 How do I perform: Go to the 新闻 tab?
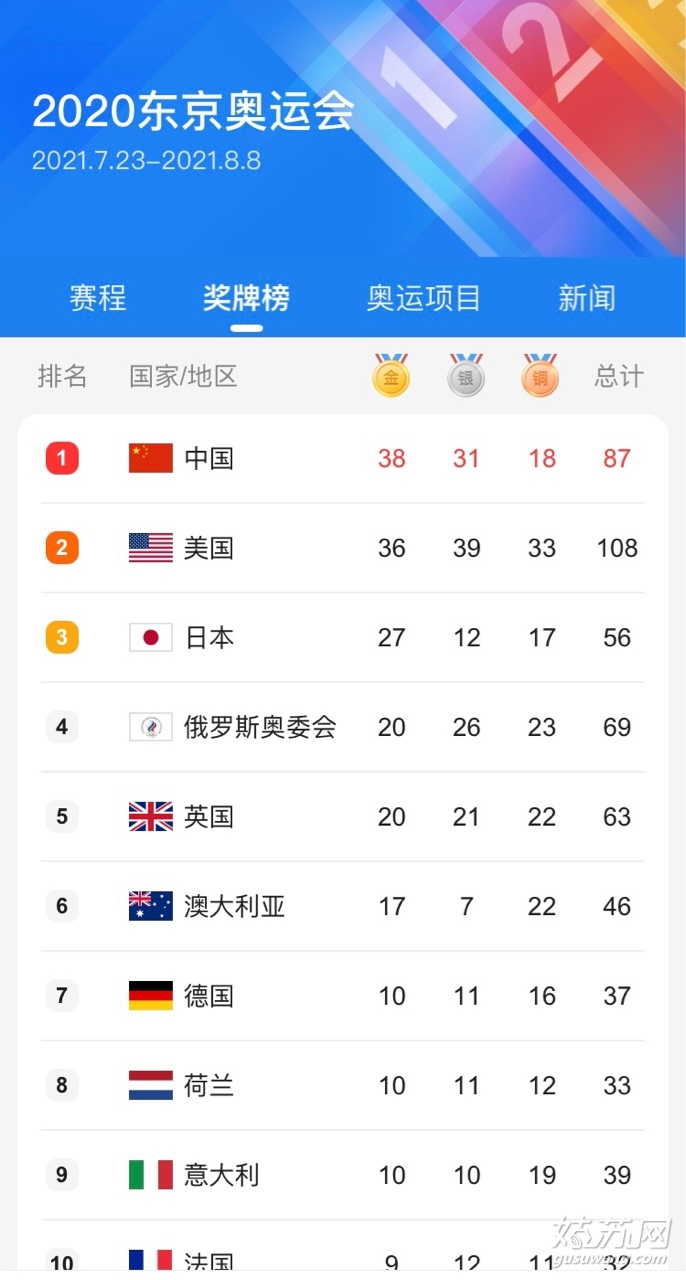[587, 298]
